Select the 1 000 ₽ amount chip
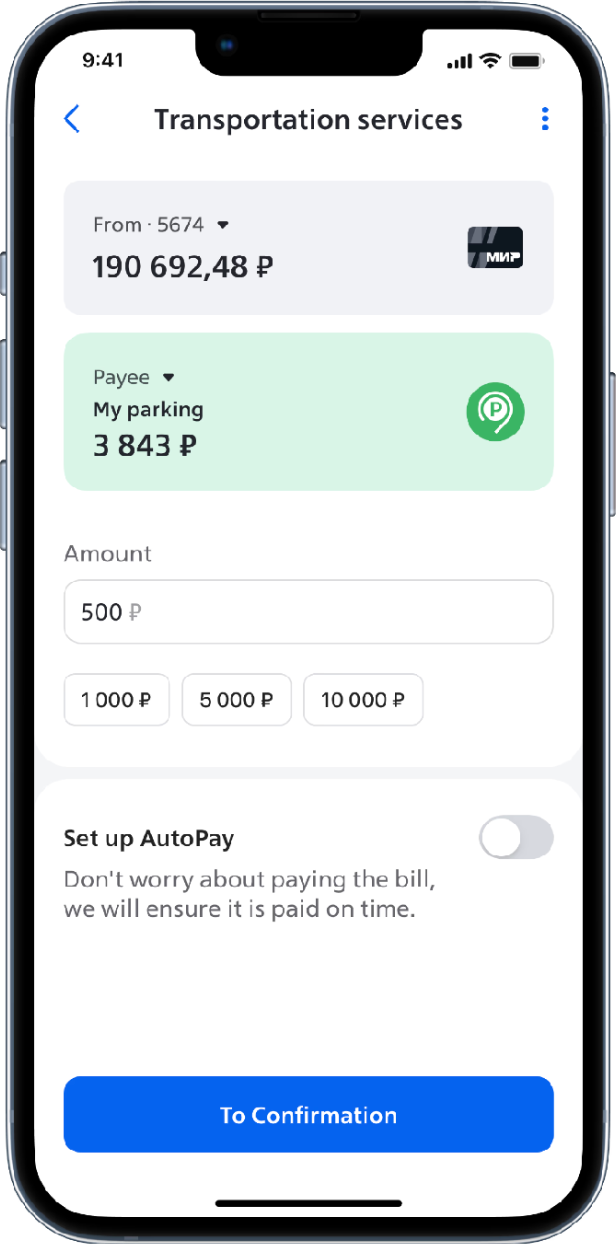 116,700
